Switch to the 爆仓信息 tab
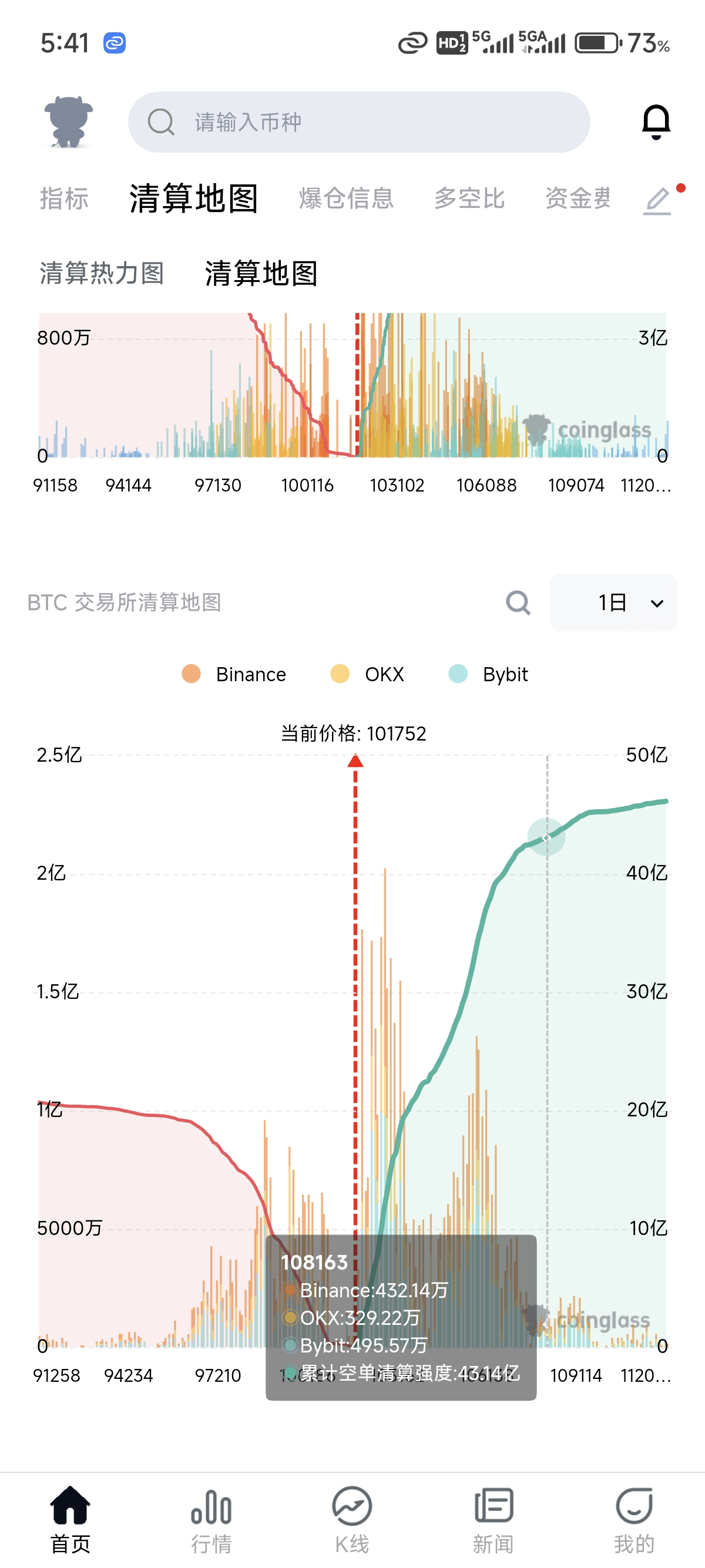Image resolution: width=705 pixels, height=1568 pixels. 347,198
